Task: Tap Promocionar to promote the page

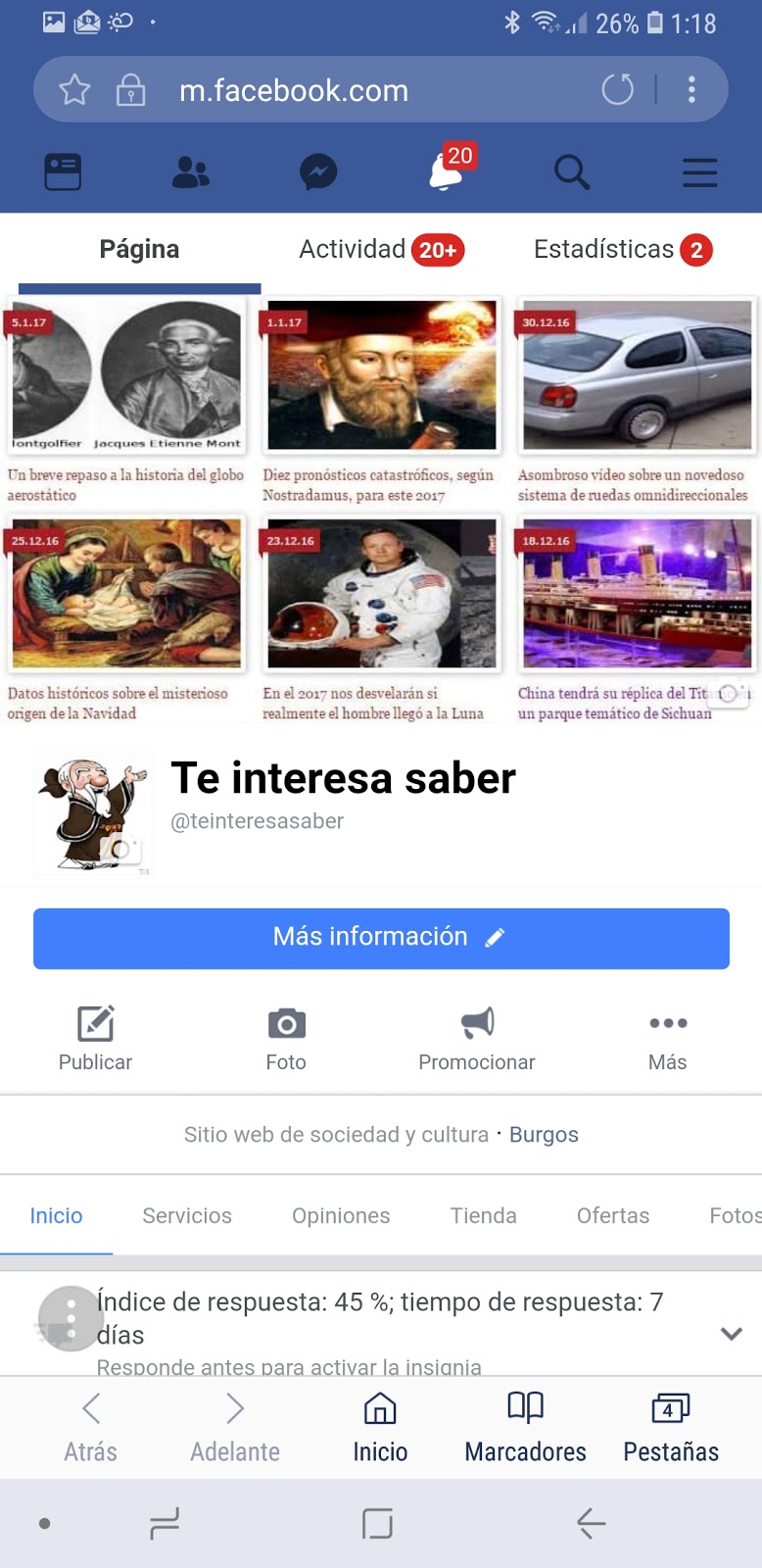Action: click(x=476, y=1039)
